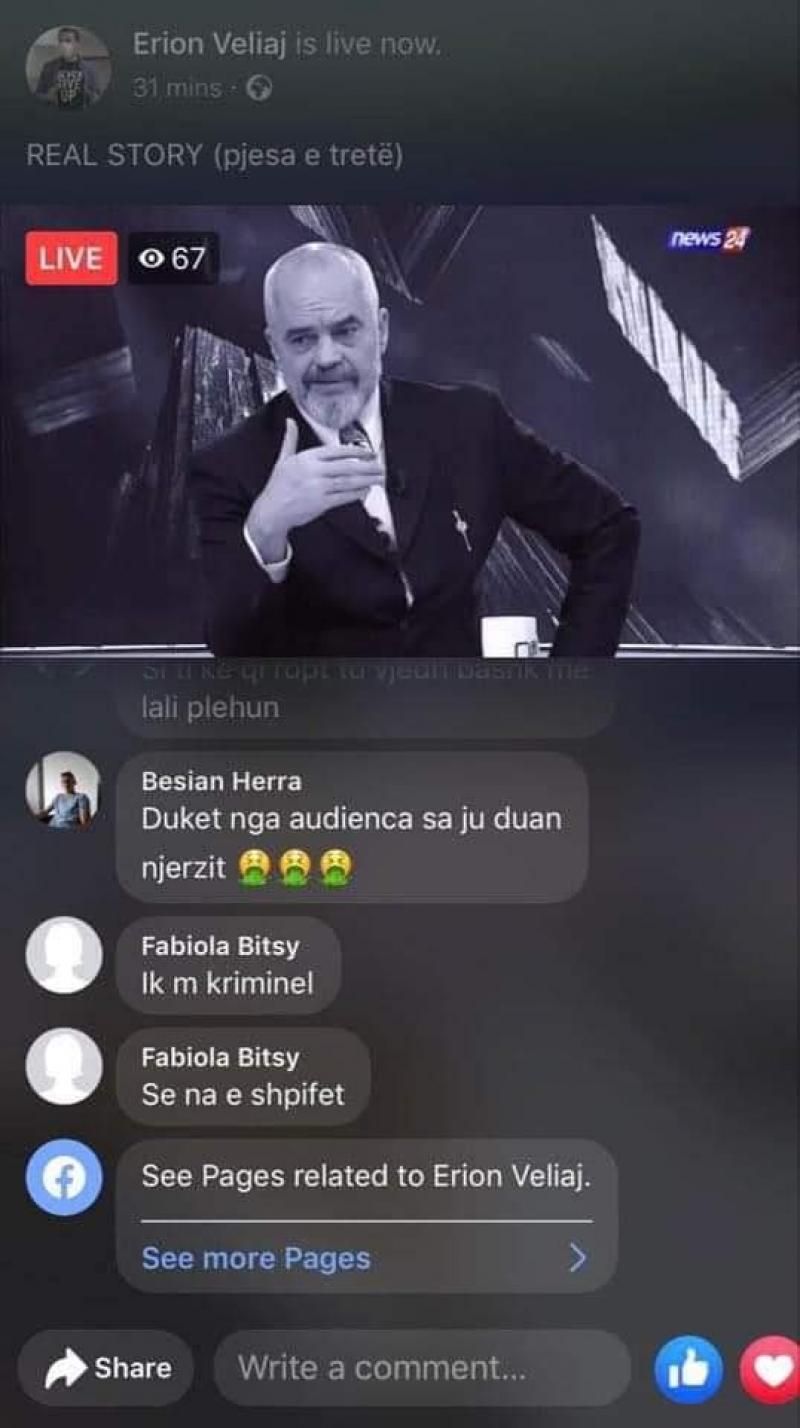Open Fabiola Bitsy's profile from 'Ik m kriminel' comment
The image size is (800, 1428).
(x=220, y=946)
